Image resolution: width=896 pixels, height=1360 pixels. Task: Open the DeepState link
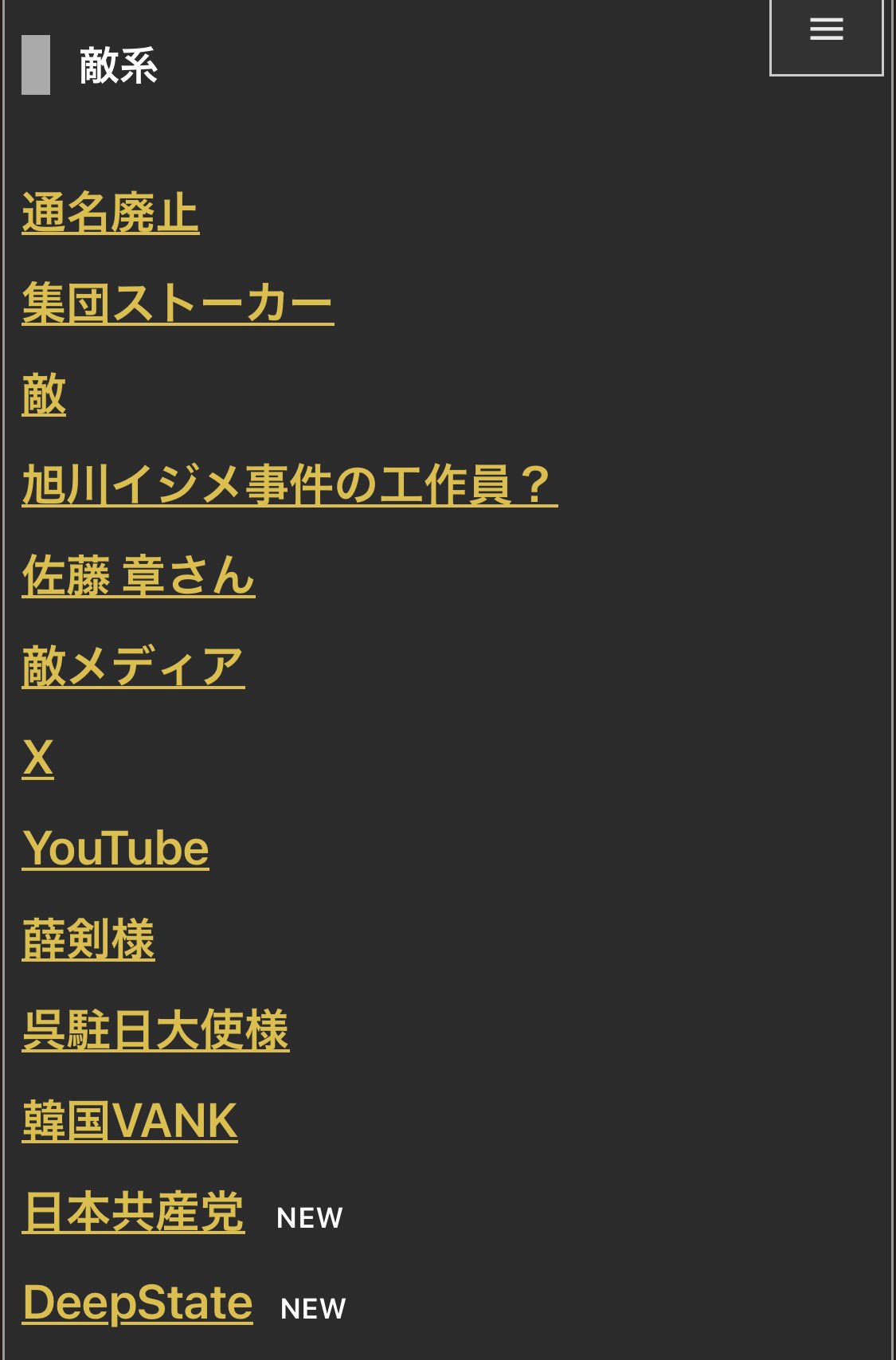click(x=137, y=1303)
